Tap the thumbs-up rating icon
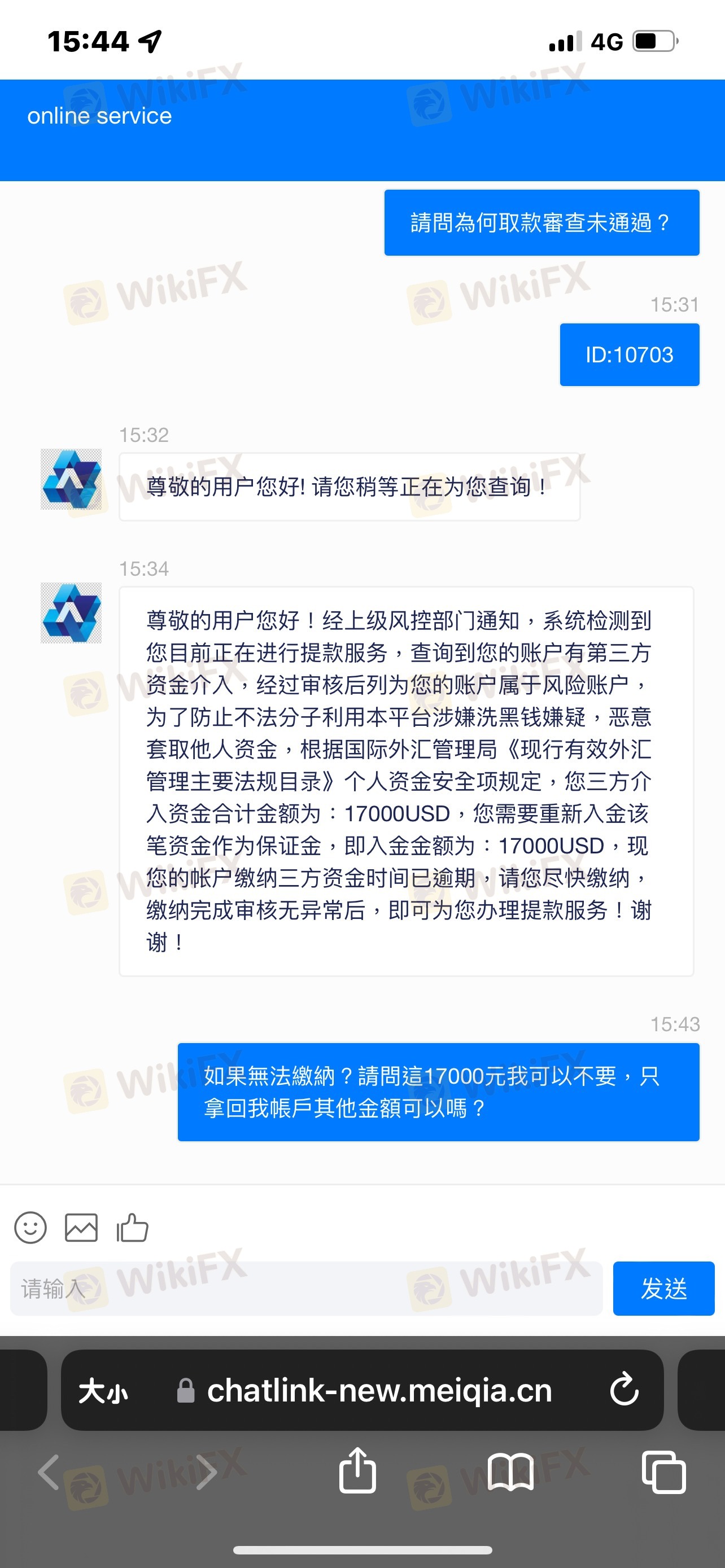Viewport: 725px width, 1568px height. coord(132,1228)
